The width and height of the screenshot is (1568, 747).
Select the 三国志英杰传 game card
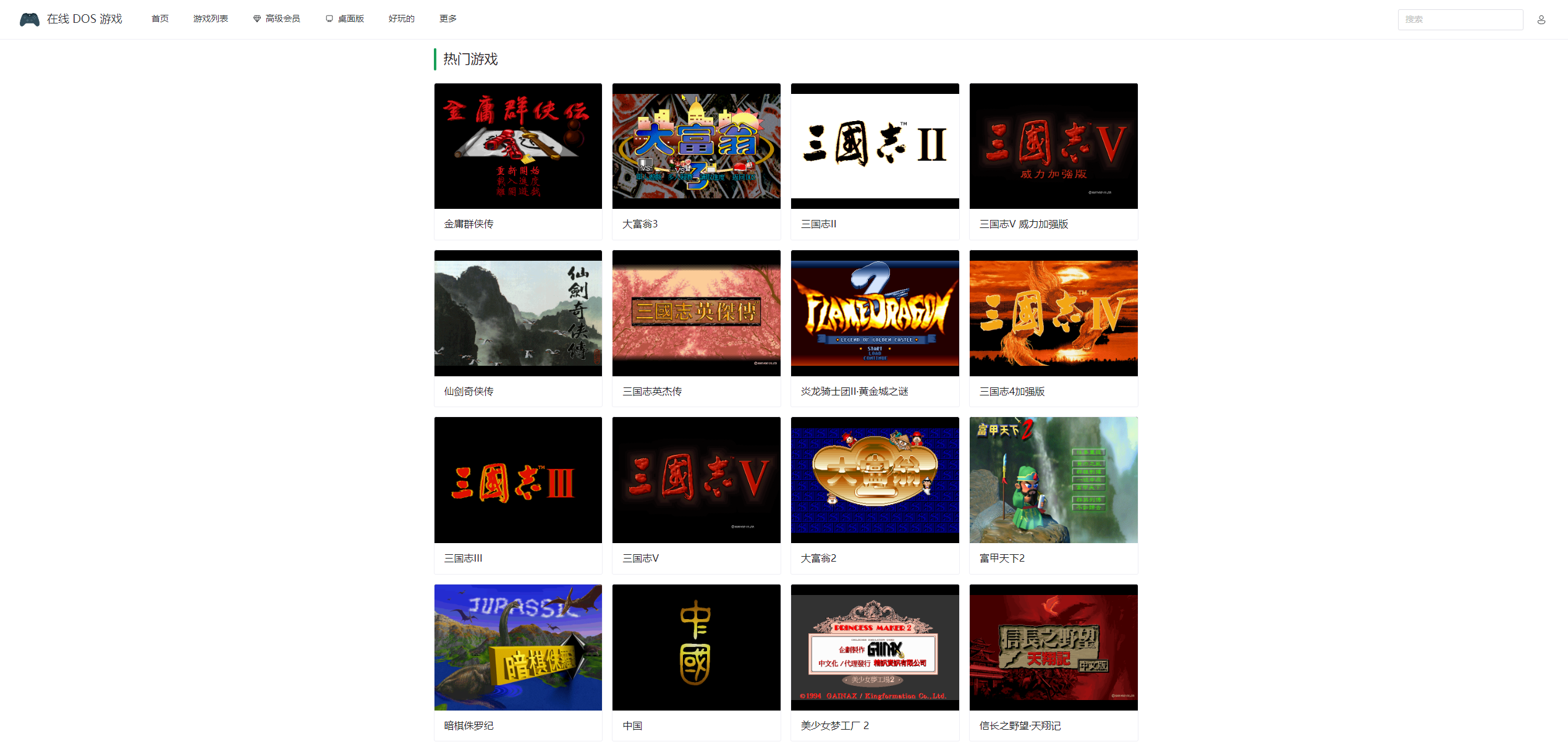tap(696, 313)
